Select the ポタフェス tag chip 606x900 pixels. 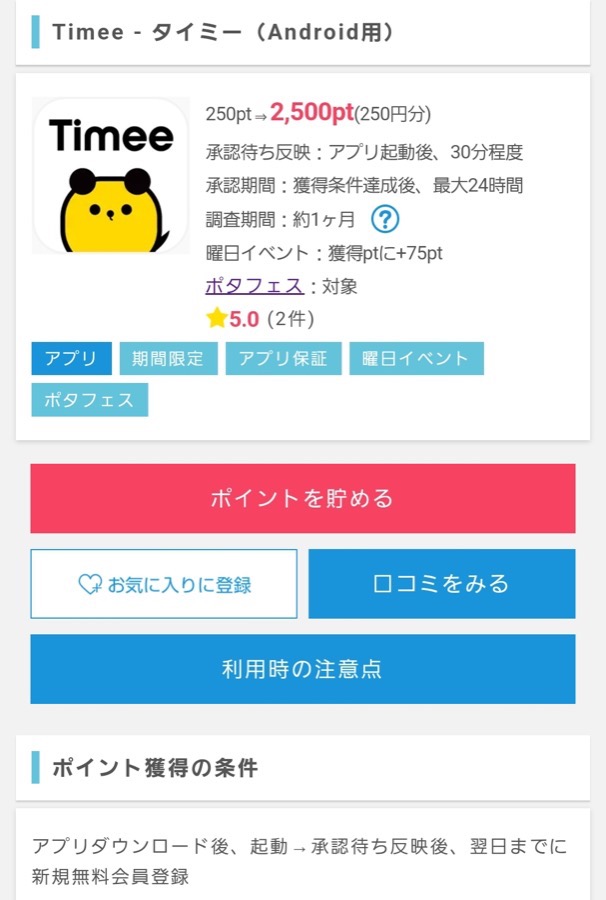pos(89,400)
